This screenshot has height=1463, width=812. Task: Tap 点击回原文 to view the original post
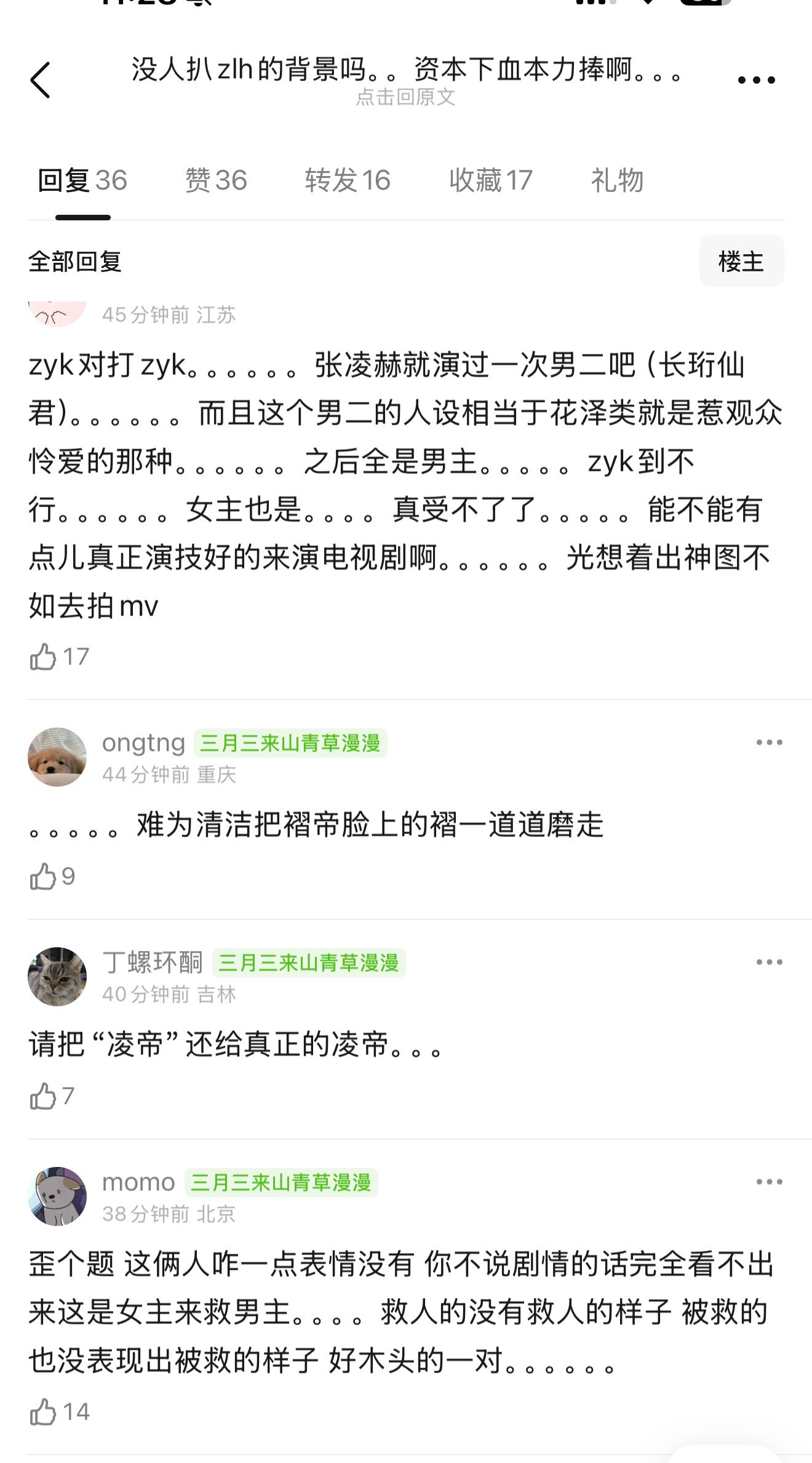coord(406,100)
